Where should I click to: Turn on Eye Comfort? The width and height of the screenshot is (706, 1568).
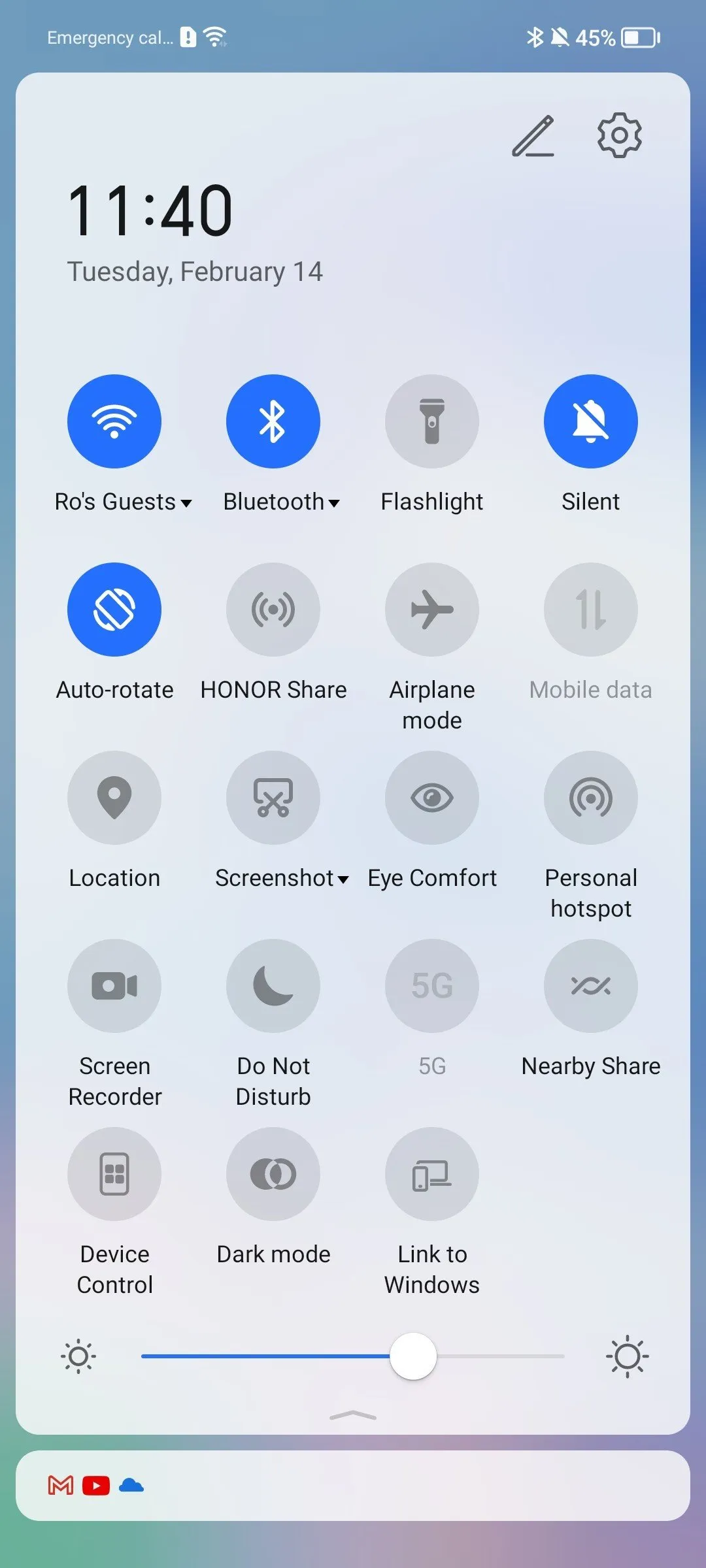click(x=432, y=798)
